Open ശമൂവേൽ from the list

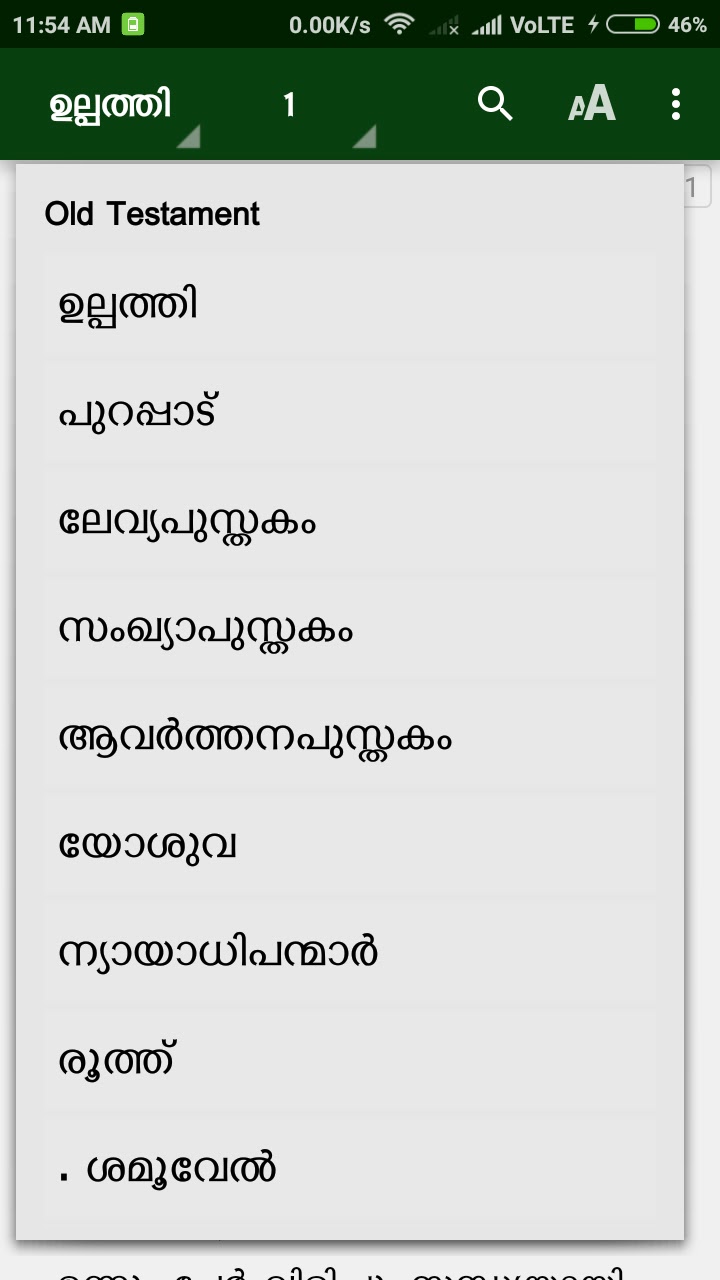click(x=350, y=1168)
